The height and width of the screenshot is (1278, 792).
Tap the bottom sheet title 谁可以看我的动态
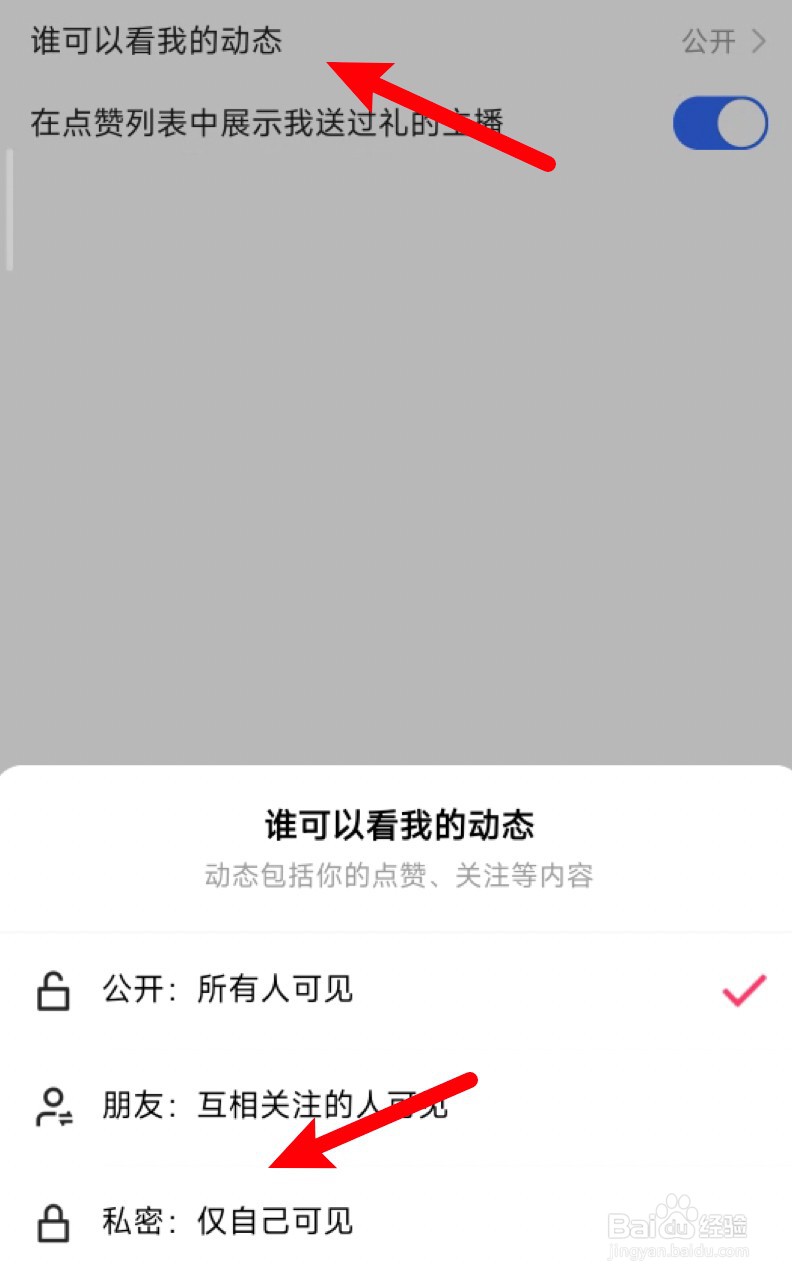click(396, 825)
